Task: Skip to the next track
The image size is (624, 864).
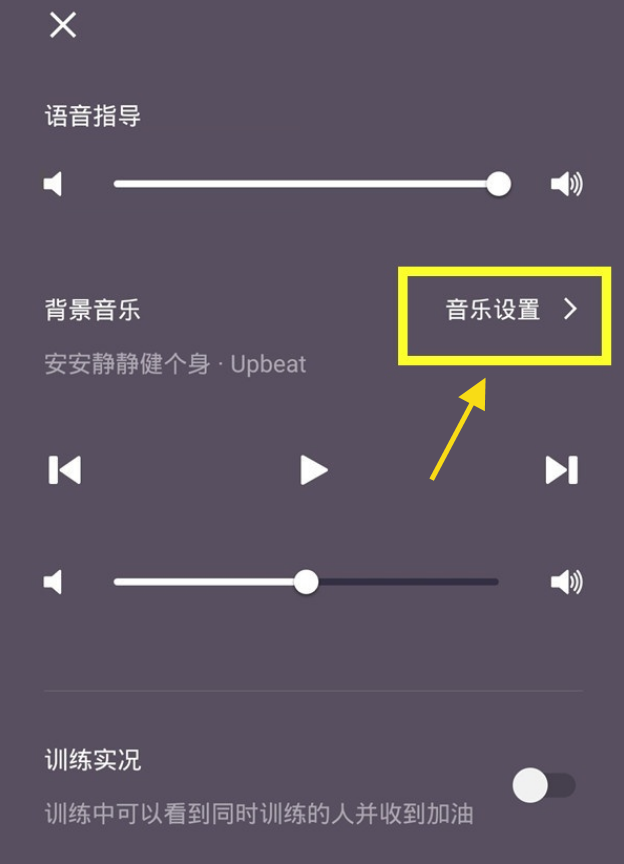Action: point(561,470)
